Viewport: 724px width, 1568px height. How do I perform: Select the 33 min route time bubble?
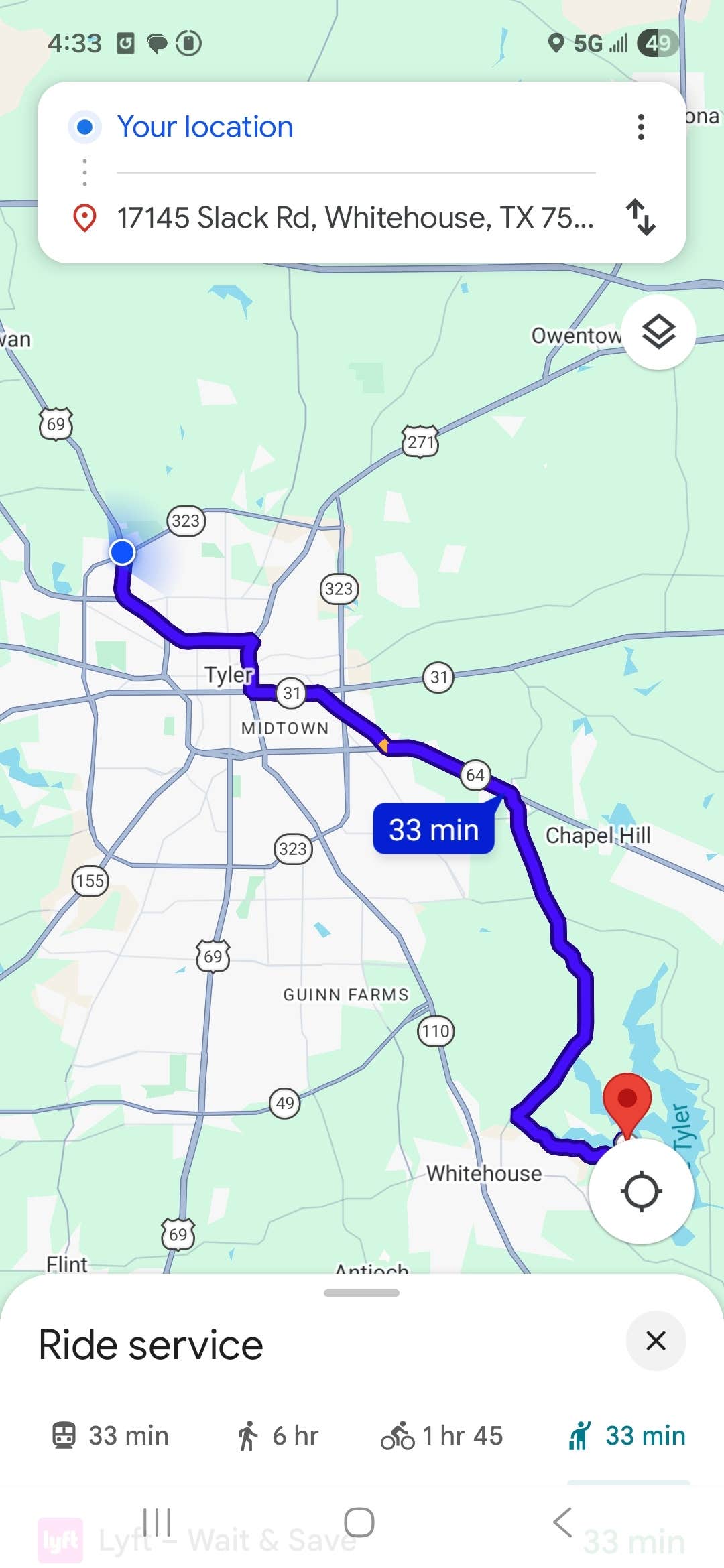point(433,830)
